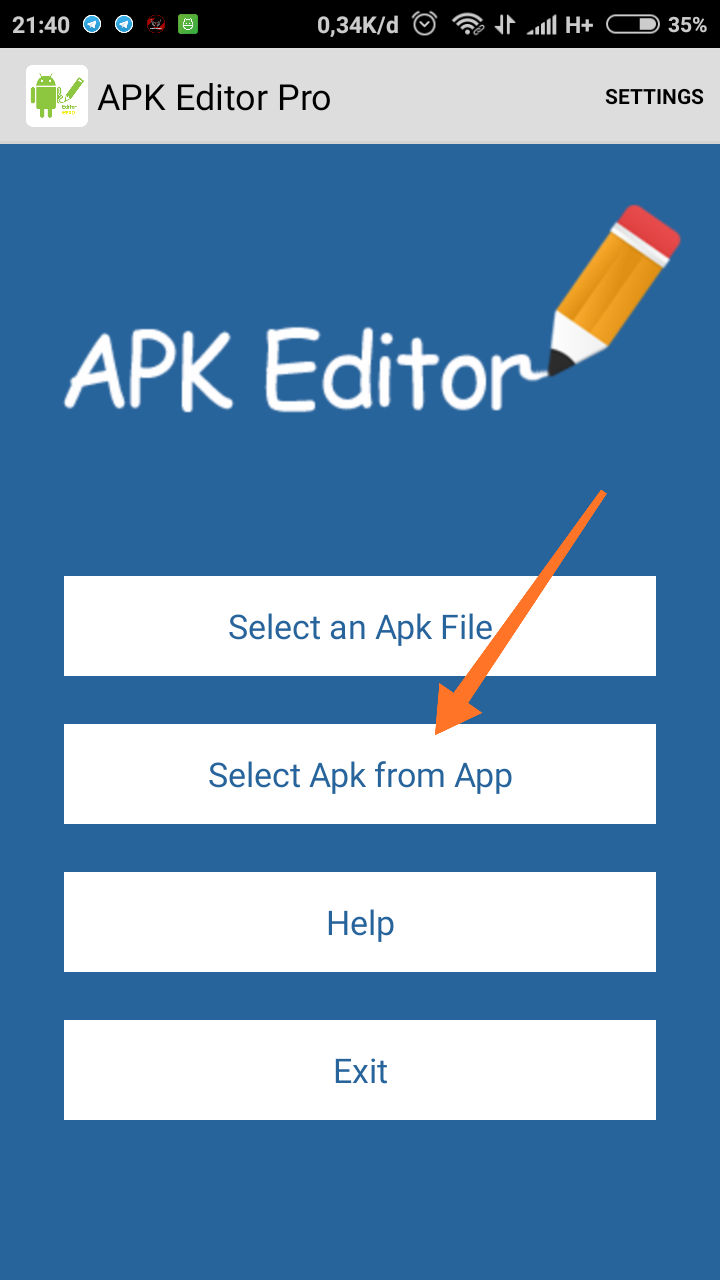Exit the APK Editor app
Image resolution: width=720 pixels, height=1280 pixels.
pyautogui.click(x=360, y=1070)
